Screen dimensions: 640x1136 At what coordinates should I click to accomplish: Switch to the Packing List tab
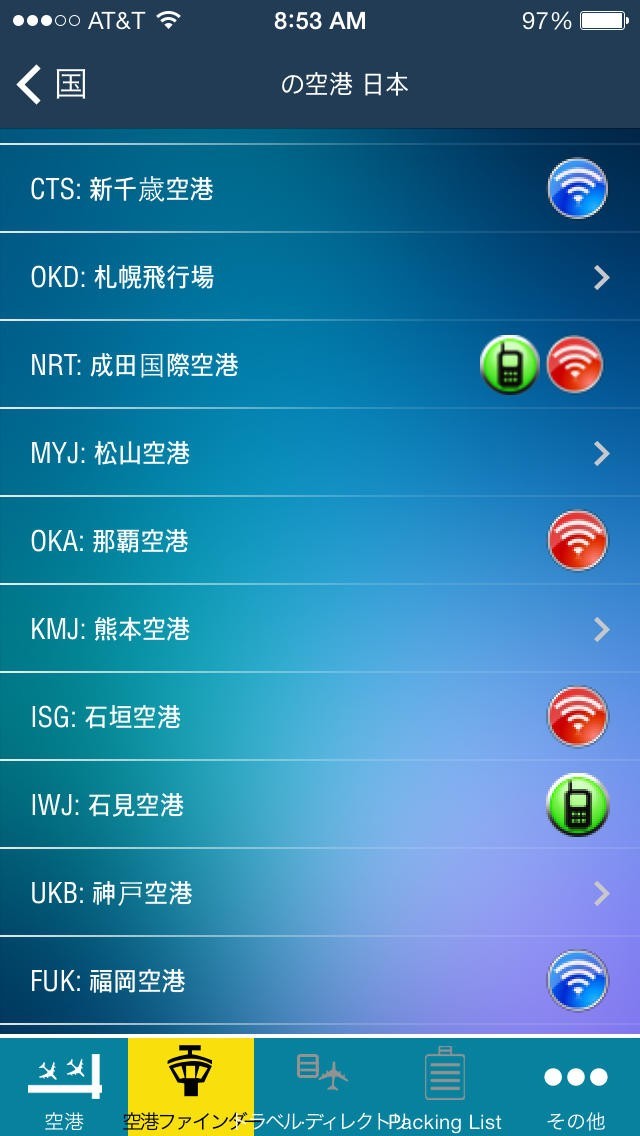[x=446, y=1087]
